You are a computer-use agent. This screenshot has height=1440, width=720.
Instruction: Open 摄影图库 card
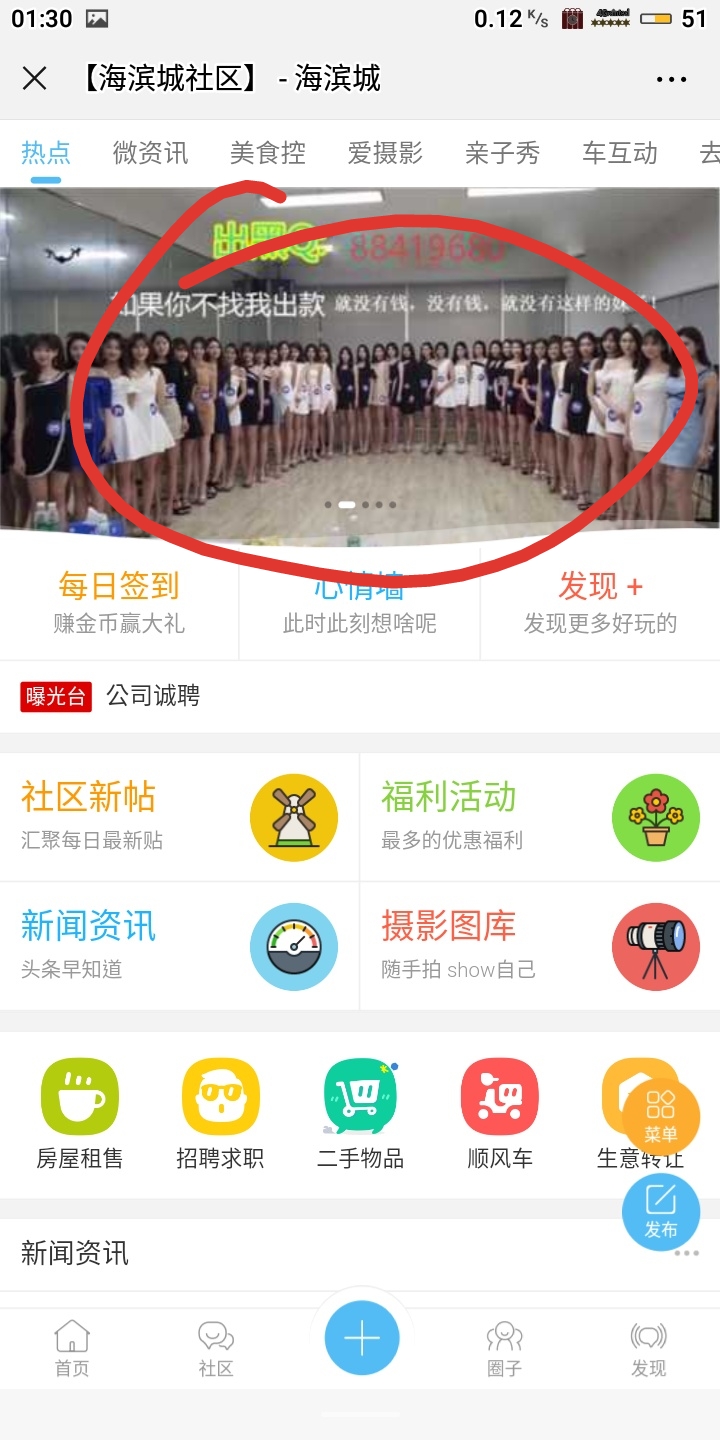[540, 945]
